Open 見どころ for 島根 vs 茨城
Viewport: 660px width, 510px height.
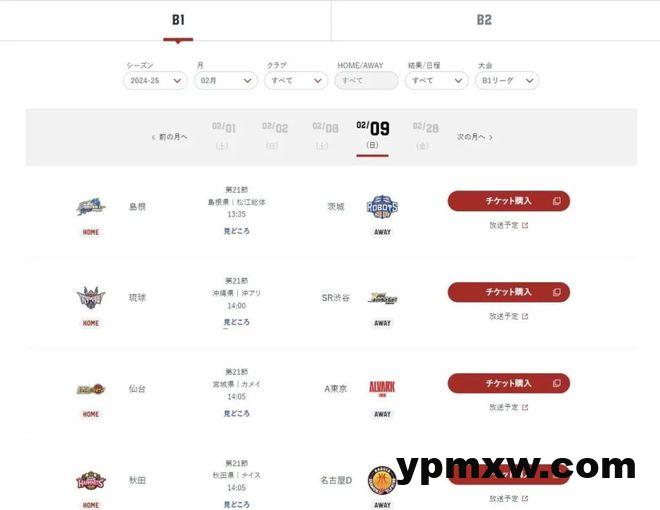pos(236,231)
